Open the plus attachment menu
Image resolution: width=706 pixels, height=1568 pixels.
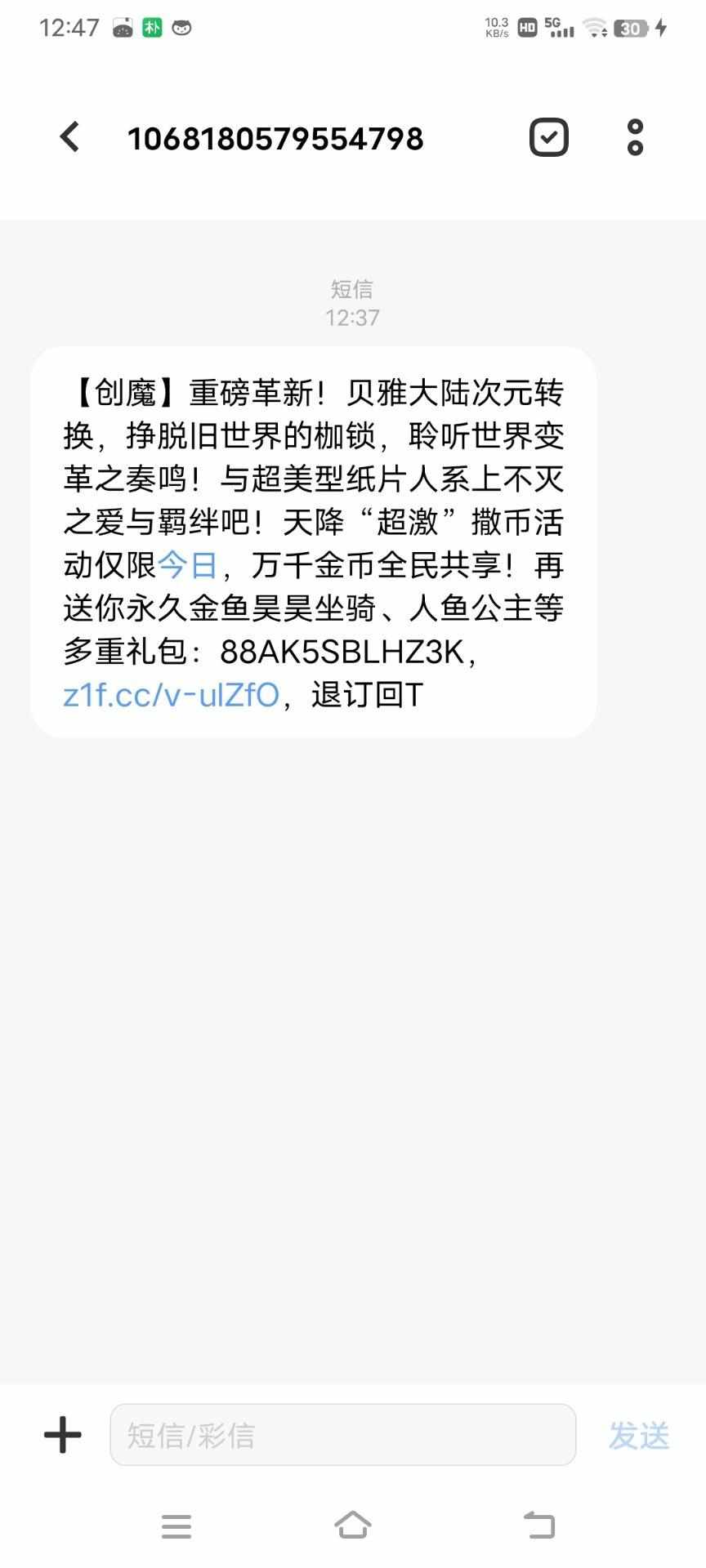coord(63,1435)
